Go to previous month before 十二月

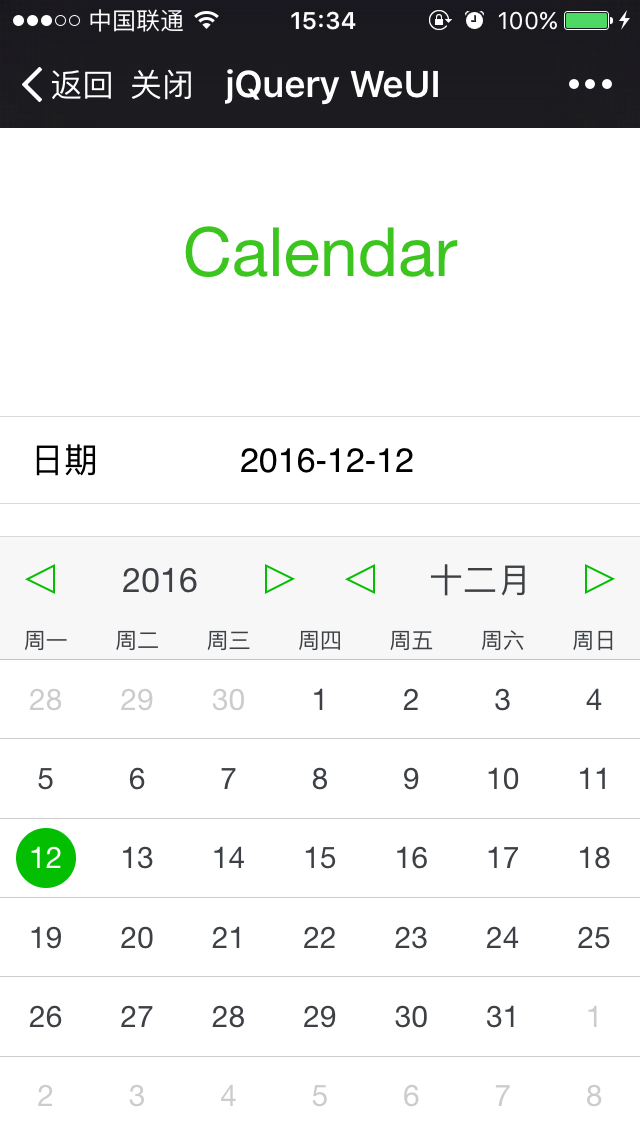[360, 579]
